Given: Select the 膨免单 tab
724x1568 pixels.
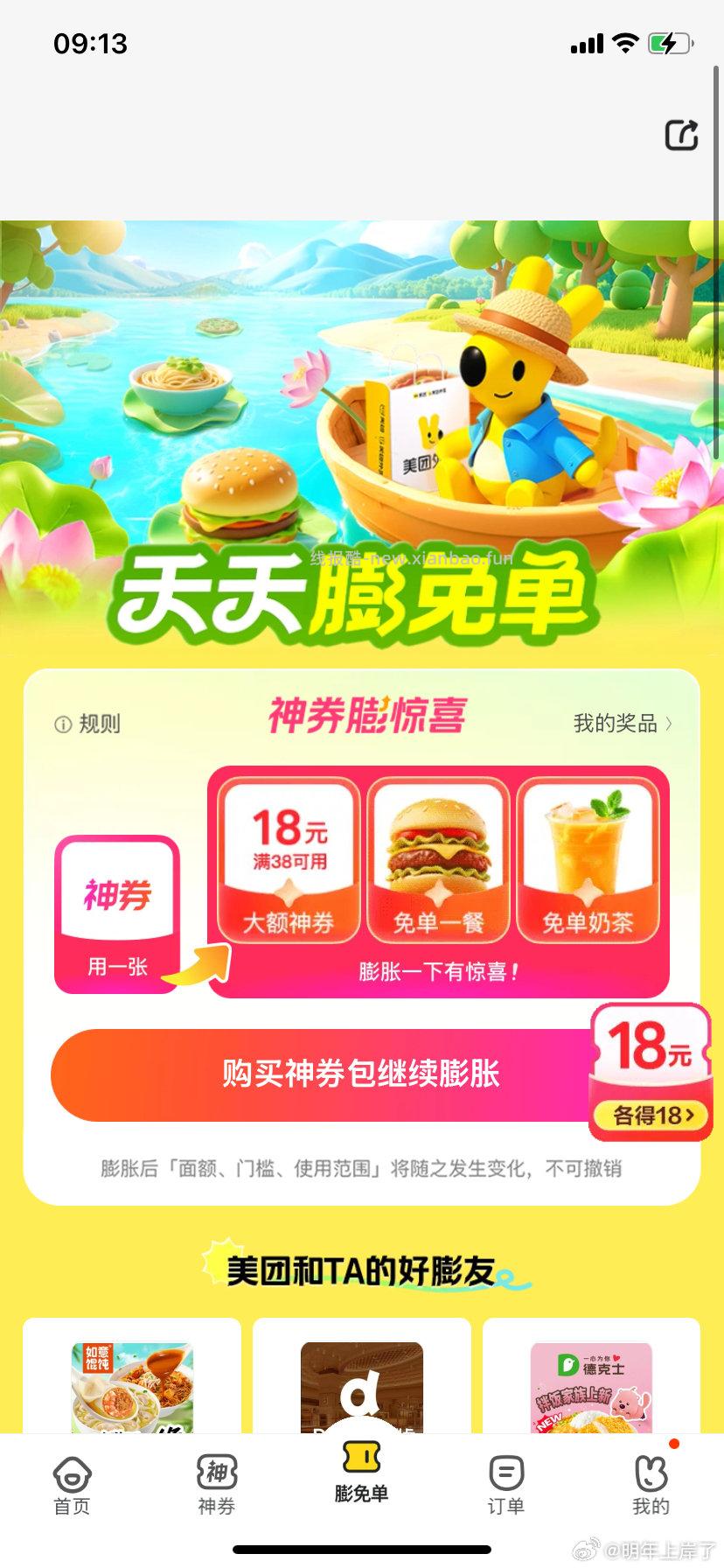Looking at the screenshot, I should click(361, 1473).
